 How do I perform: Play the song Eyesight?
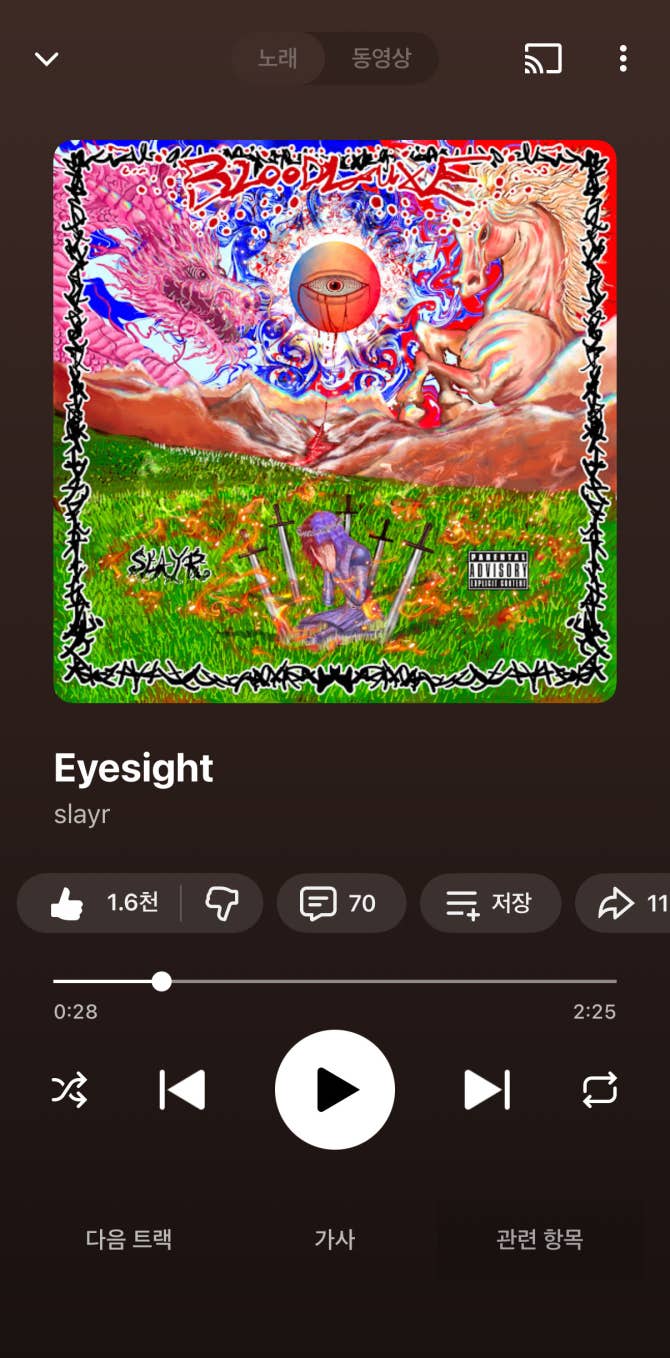click(x=335, y=1090)
